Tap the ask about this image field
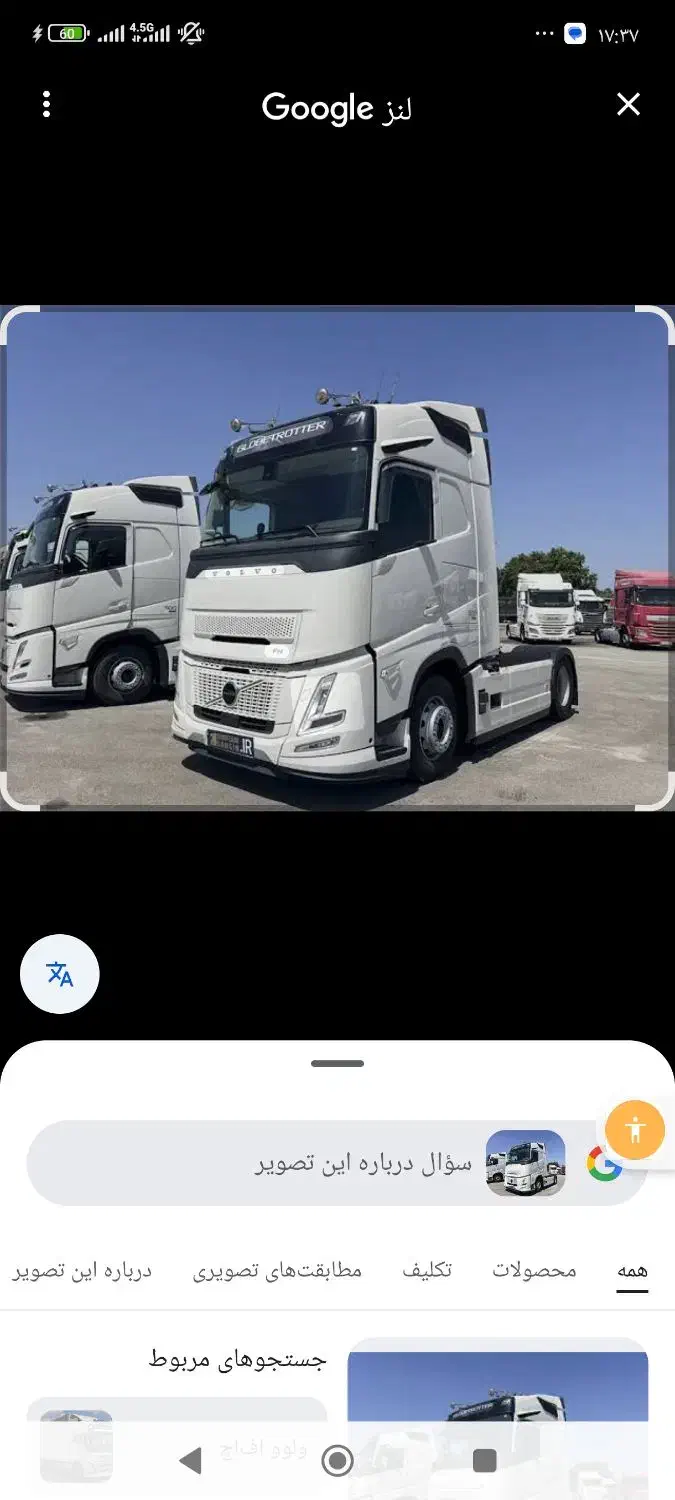This screenshot has width=675, height=1500. click(x=330, y=1163)
